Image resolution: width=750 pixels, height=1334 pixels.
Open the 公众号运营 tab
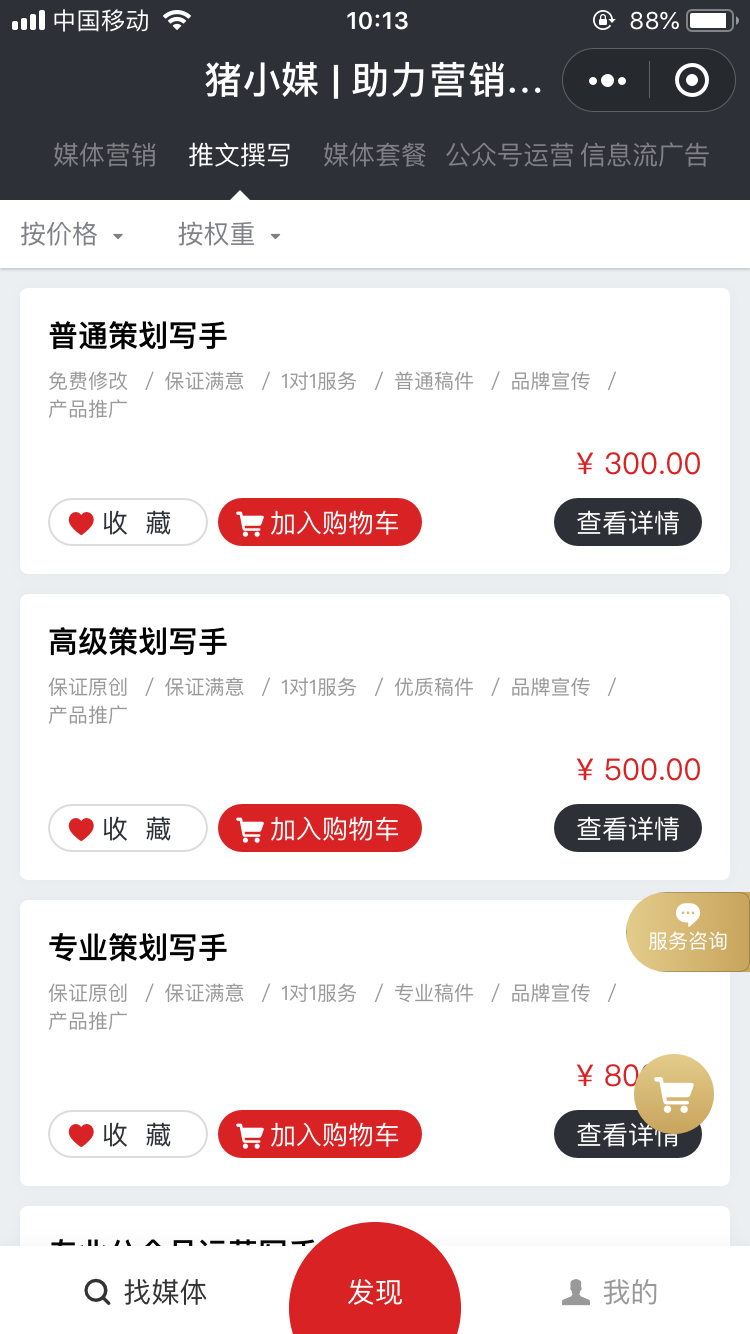pos(510,155)
